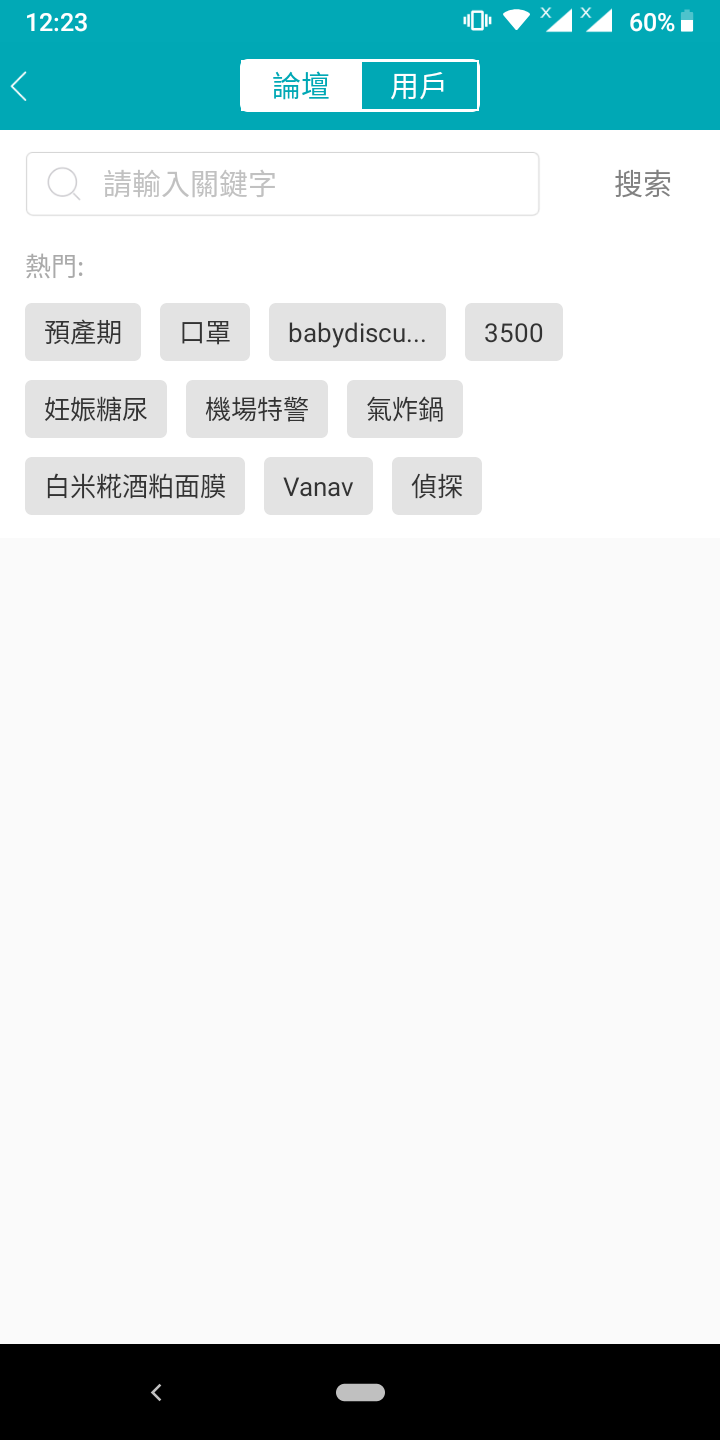Choose the Vanav keyword chip

[x=318, y=486]
